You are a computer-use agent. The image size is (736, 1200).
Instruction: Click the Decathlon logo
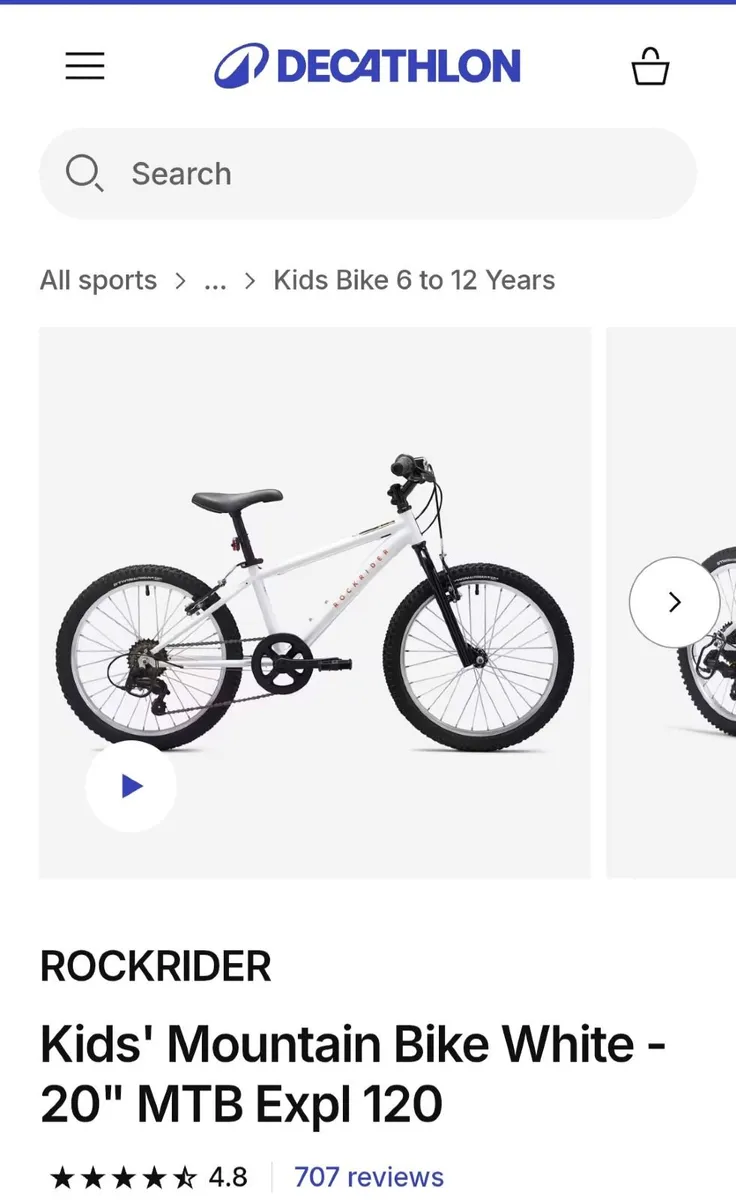367,66
